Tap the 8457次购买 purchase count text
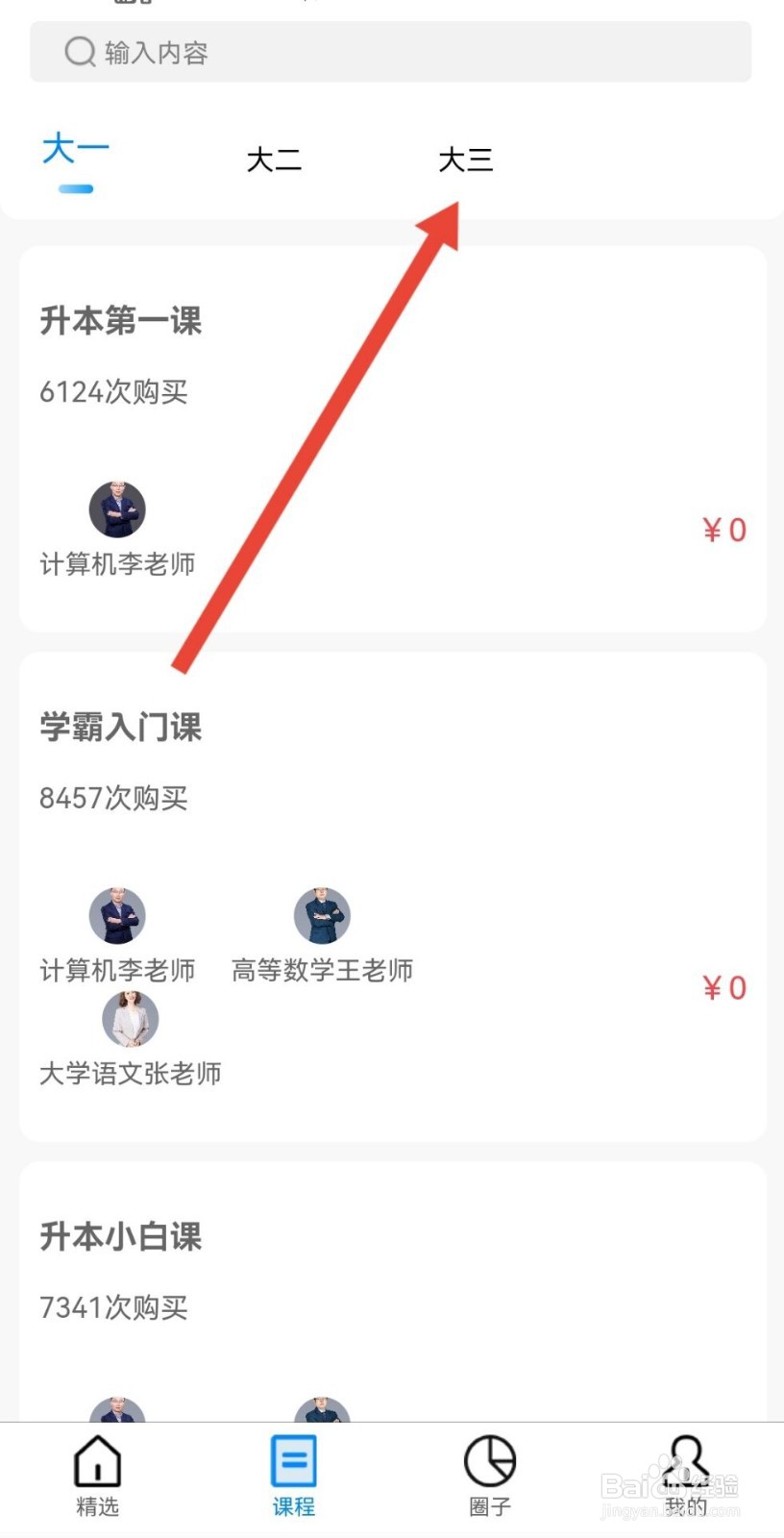The width and height of the screenshot is (784, 1538). pos(113,798)
